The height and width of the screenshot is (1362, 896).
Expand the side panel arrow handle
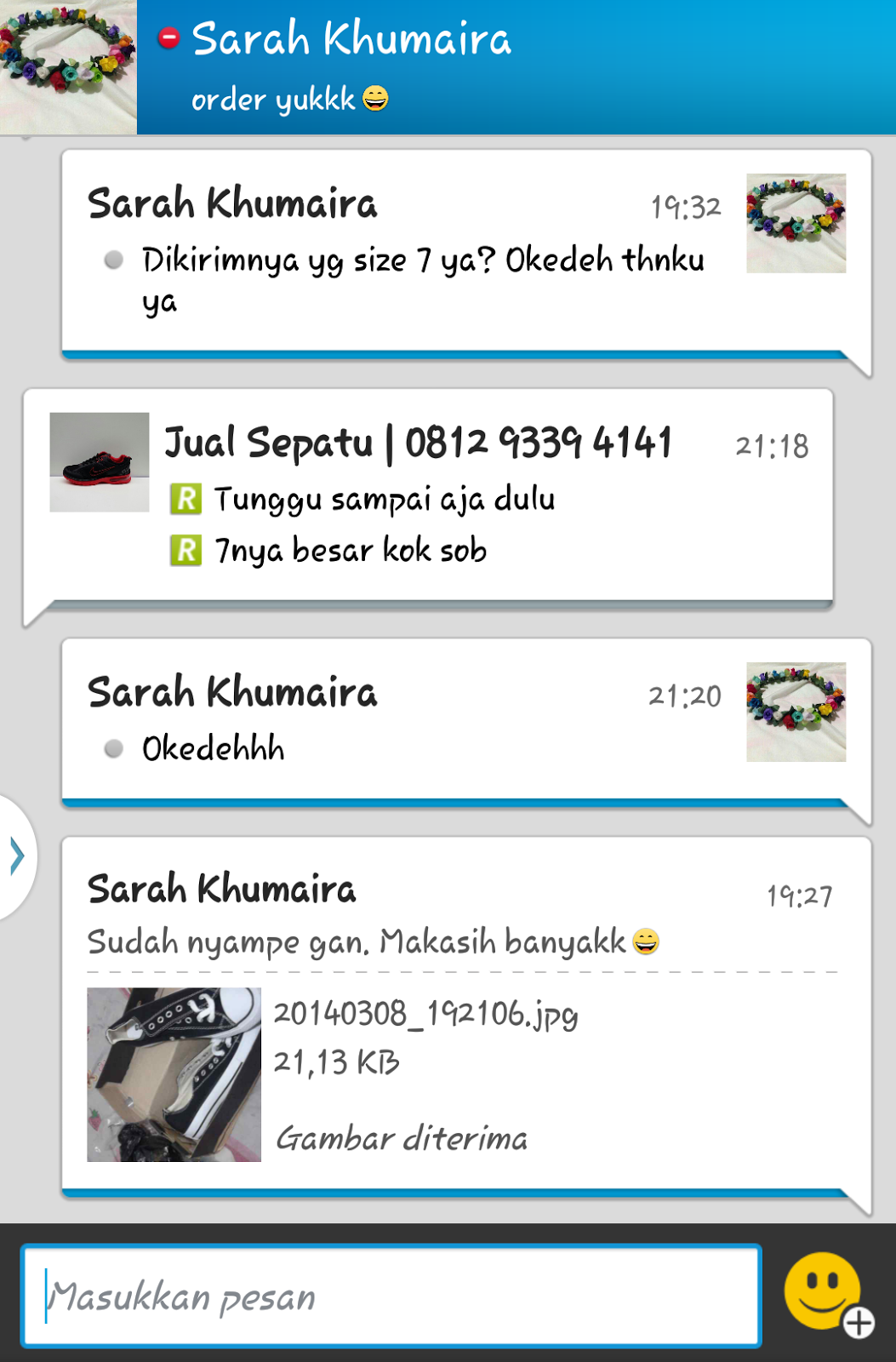16,856
